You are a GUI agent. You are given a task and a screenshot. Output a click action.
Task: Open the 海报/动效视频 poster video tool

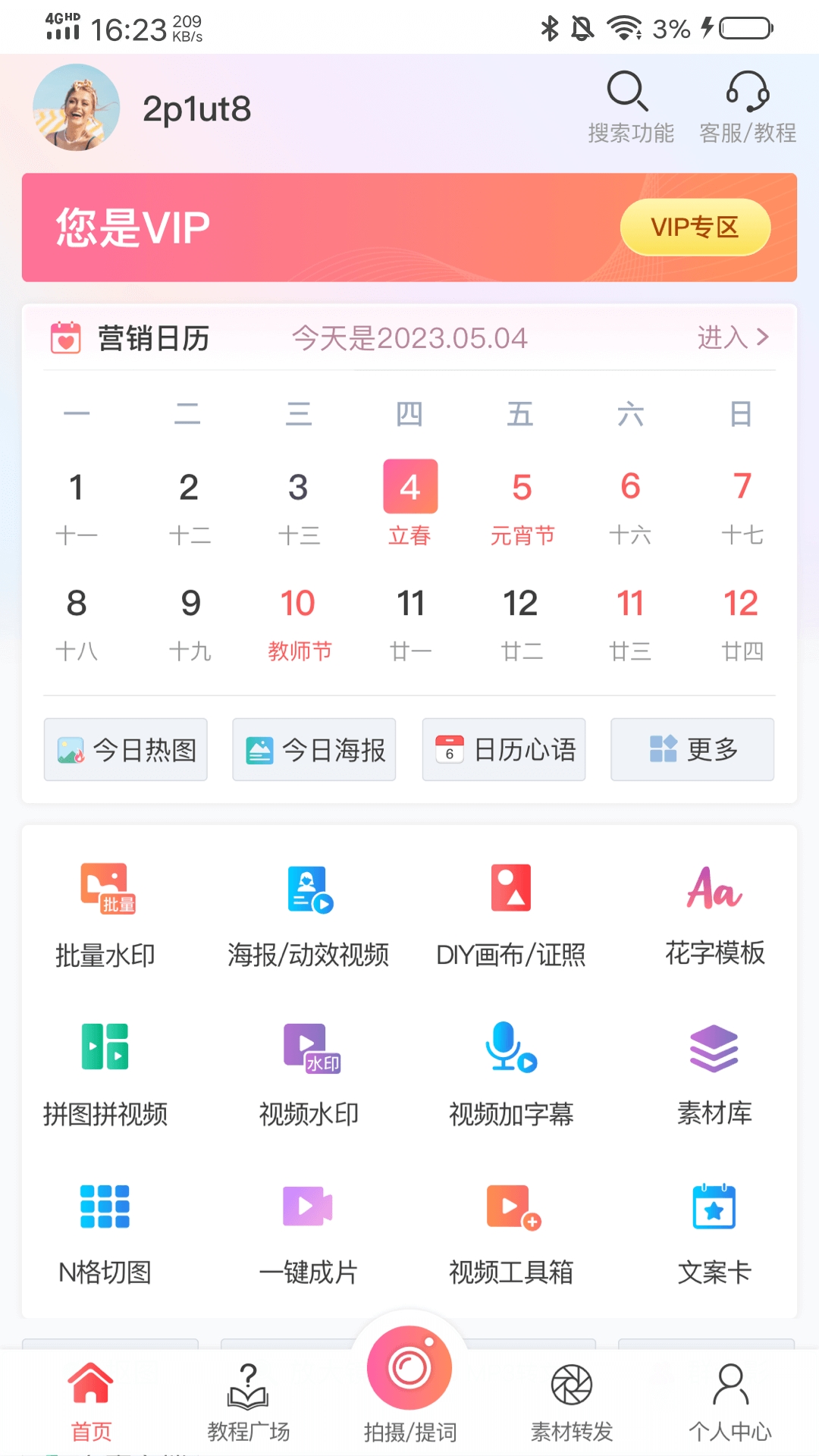click(x=307, y=914)
